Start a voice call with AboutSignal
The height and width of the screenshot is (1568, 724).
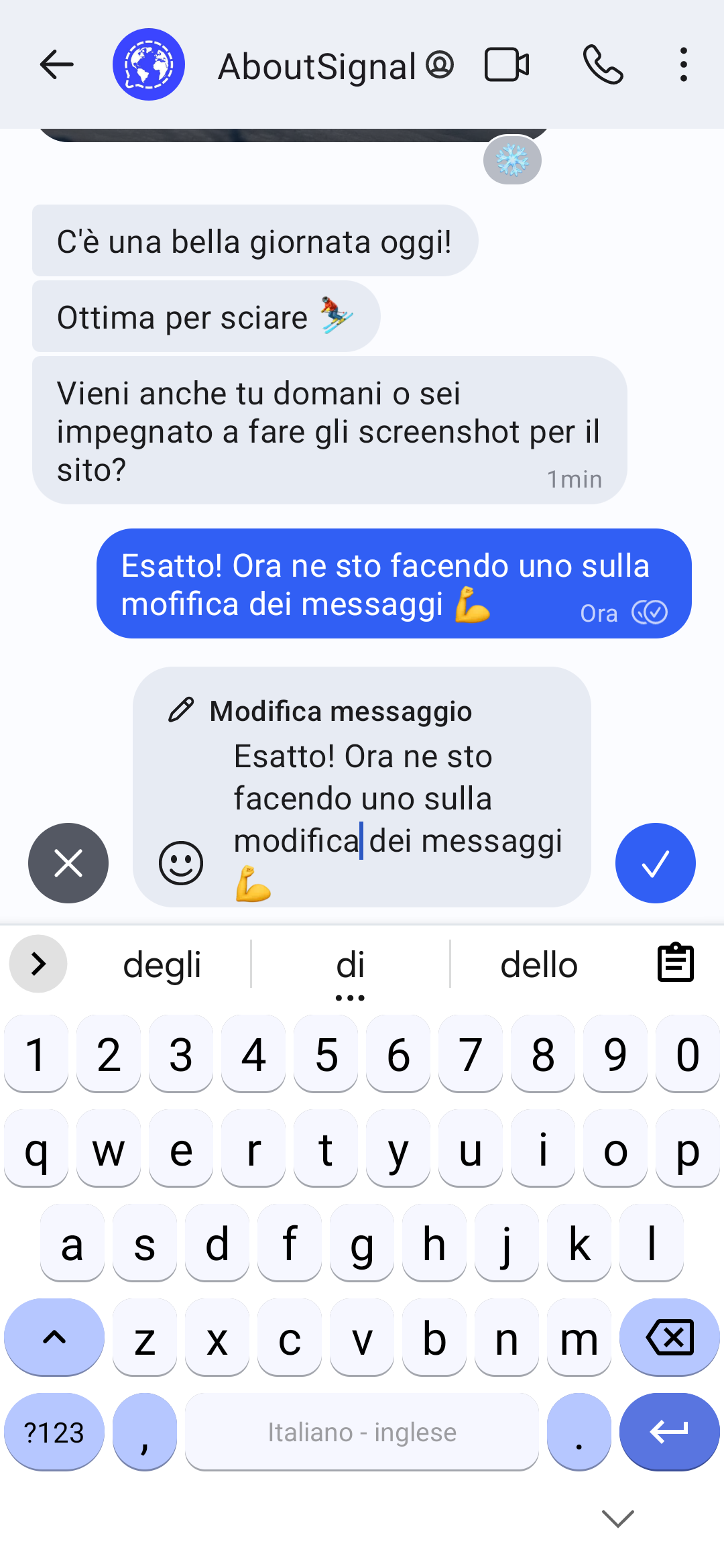pos(603,65)
